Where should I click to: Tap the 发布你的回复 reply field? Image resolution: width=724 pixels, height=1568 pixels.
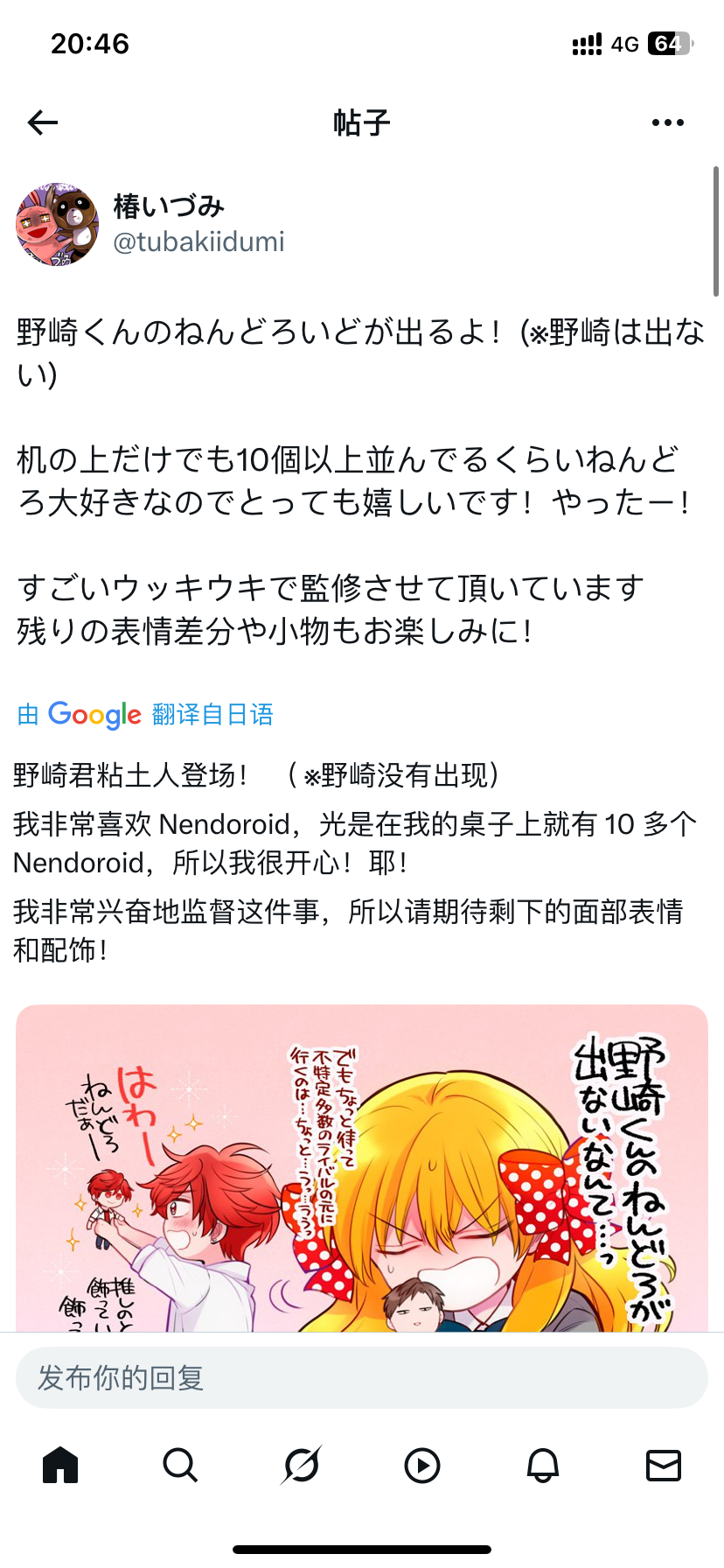[362, 1378]
